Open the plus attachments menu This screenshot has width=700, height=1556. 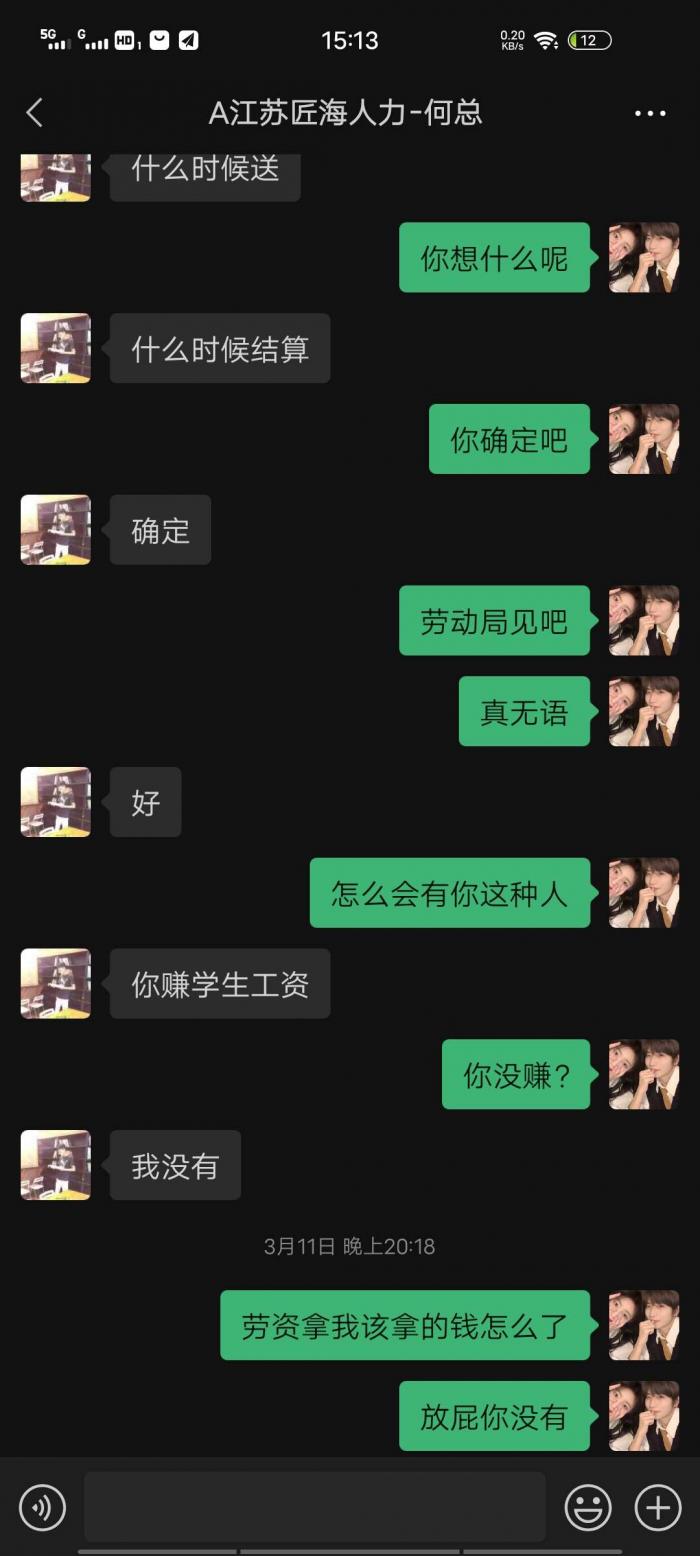pos(658,1507)
